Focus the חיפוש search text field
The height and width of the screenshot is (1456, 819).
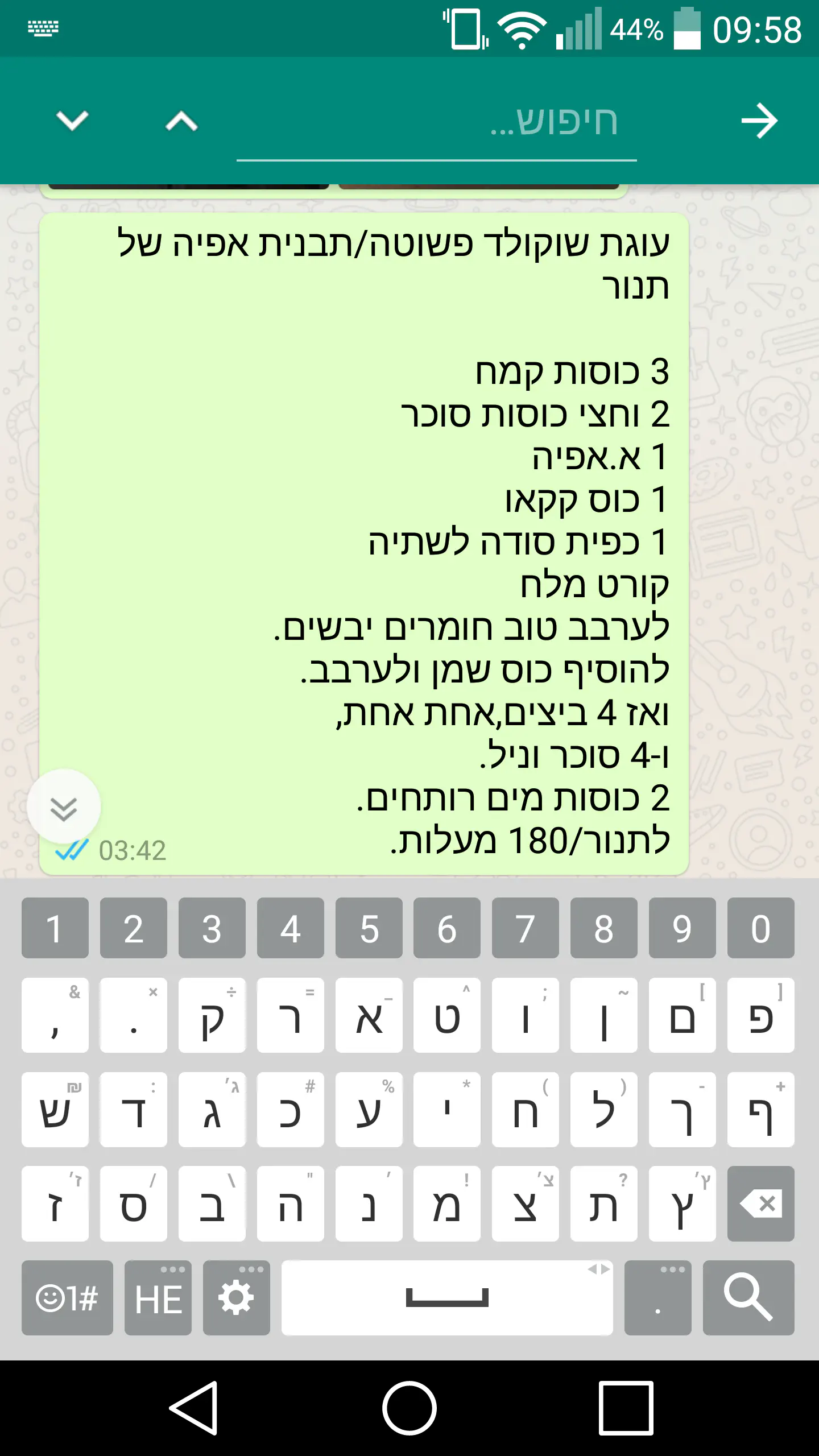(x=436, y=122)
